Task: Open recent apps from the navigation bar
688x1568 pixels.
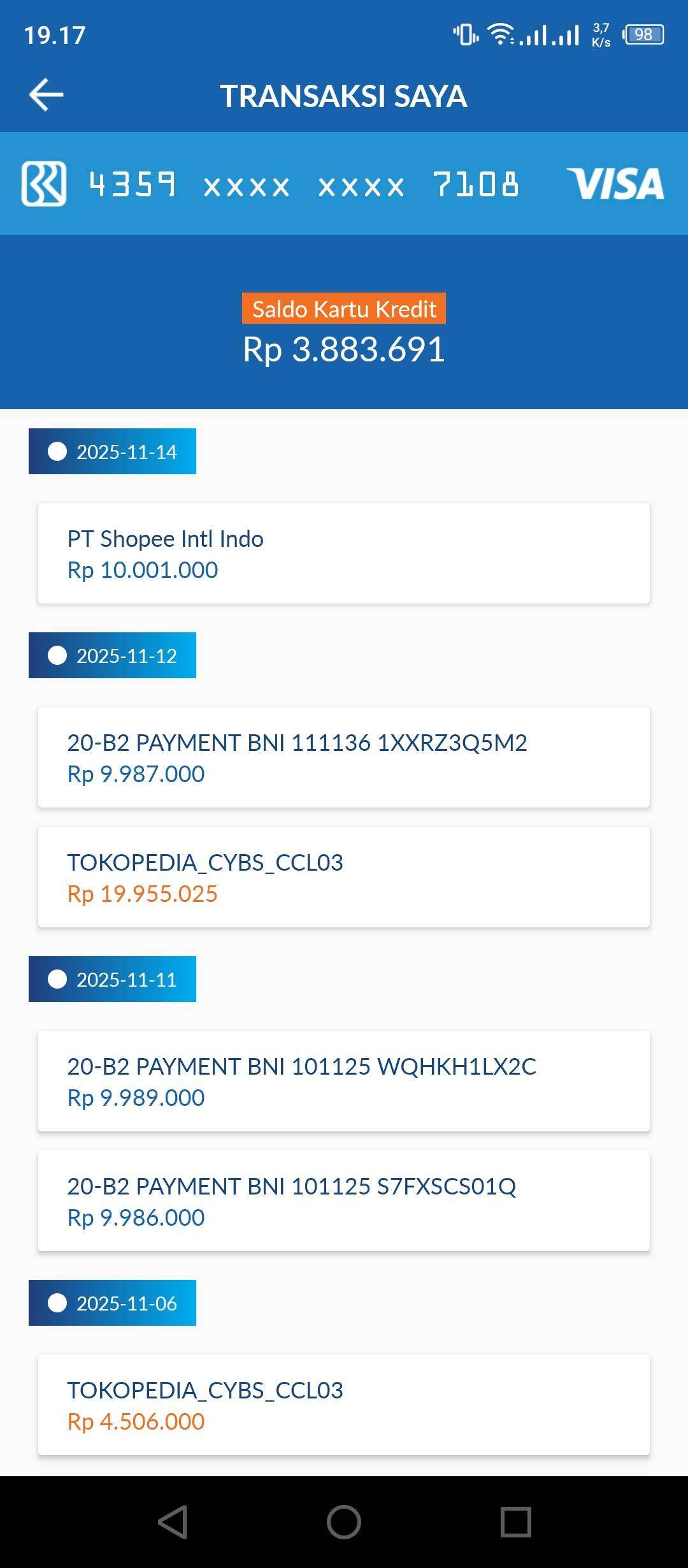Action: coord(515,1522)
